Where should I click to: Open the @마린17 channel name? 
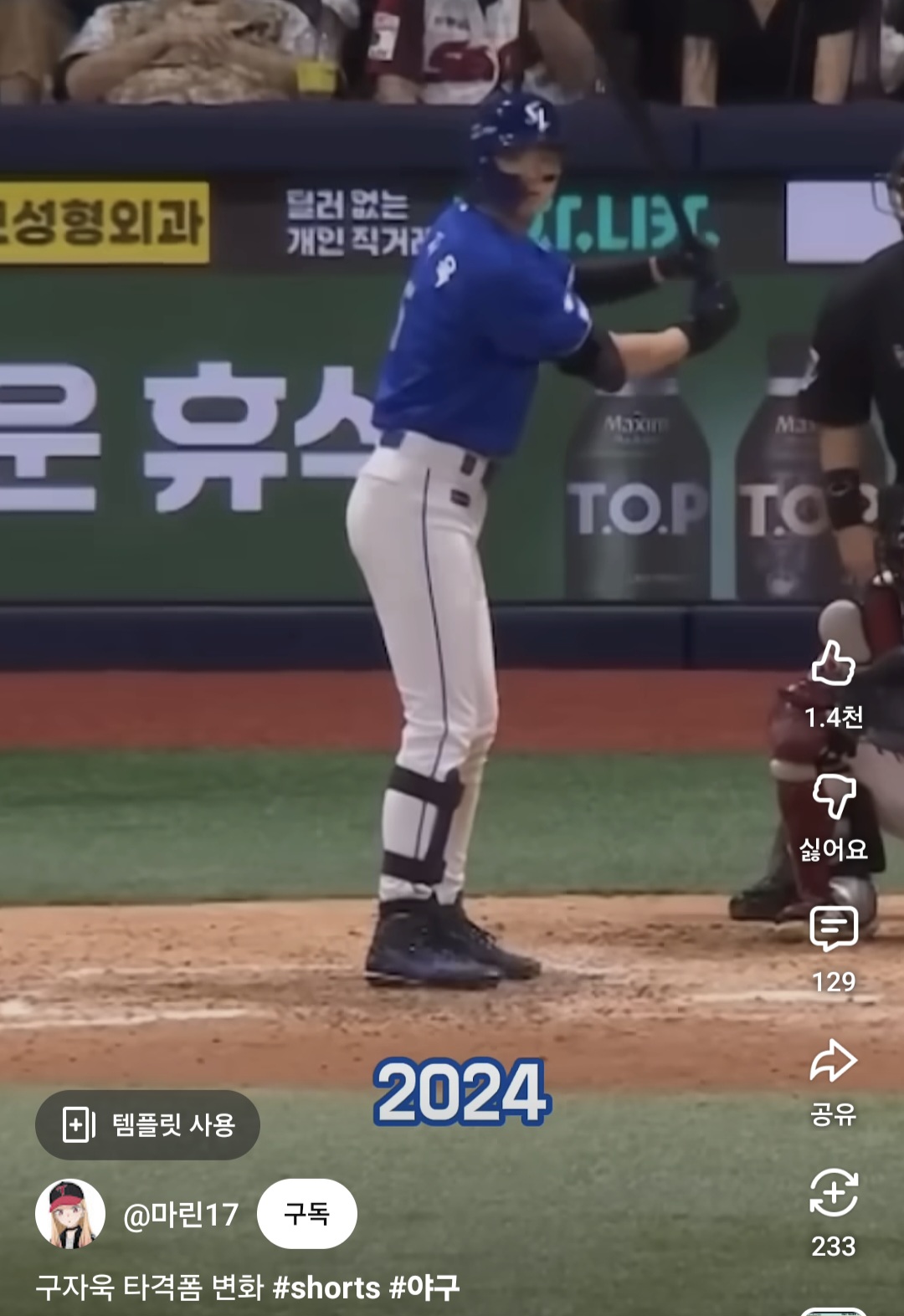point(181,1214)
